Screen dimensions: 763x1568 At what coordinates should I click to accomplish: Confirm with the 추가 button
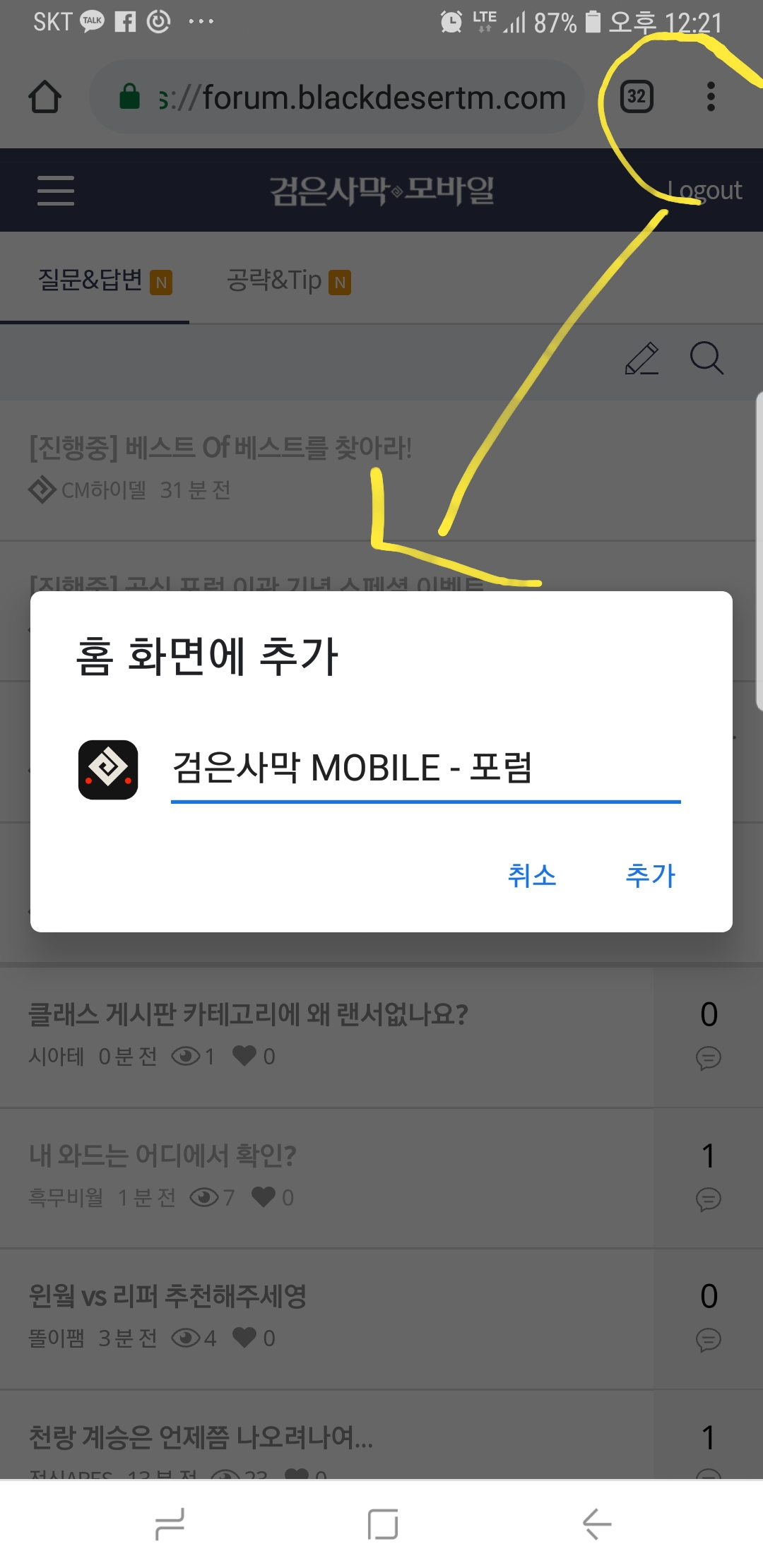tap(650, 876)
